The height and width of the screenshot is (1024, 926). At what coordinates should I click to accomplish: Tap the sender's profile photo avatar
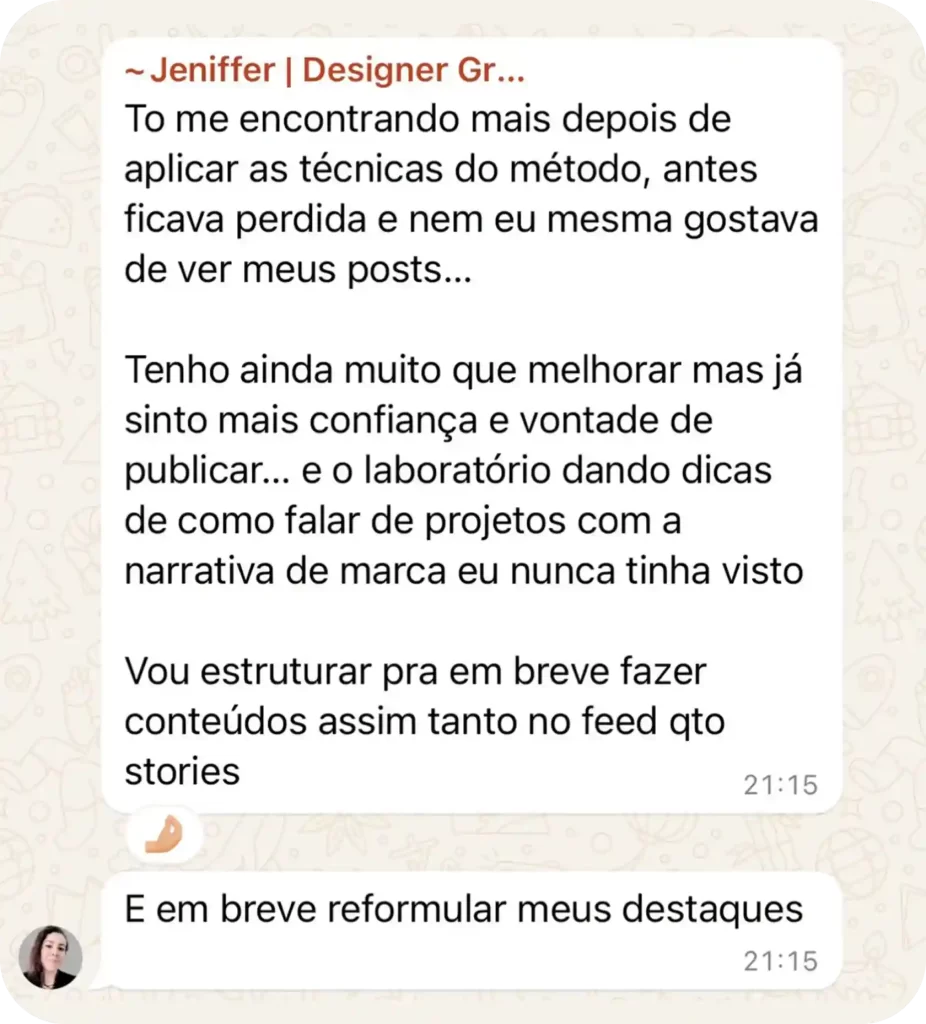(x=50, y=957)
